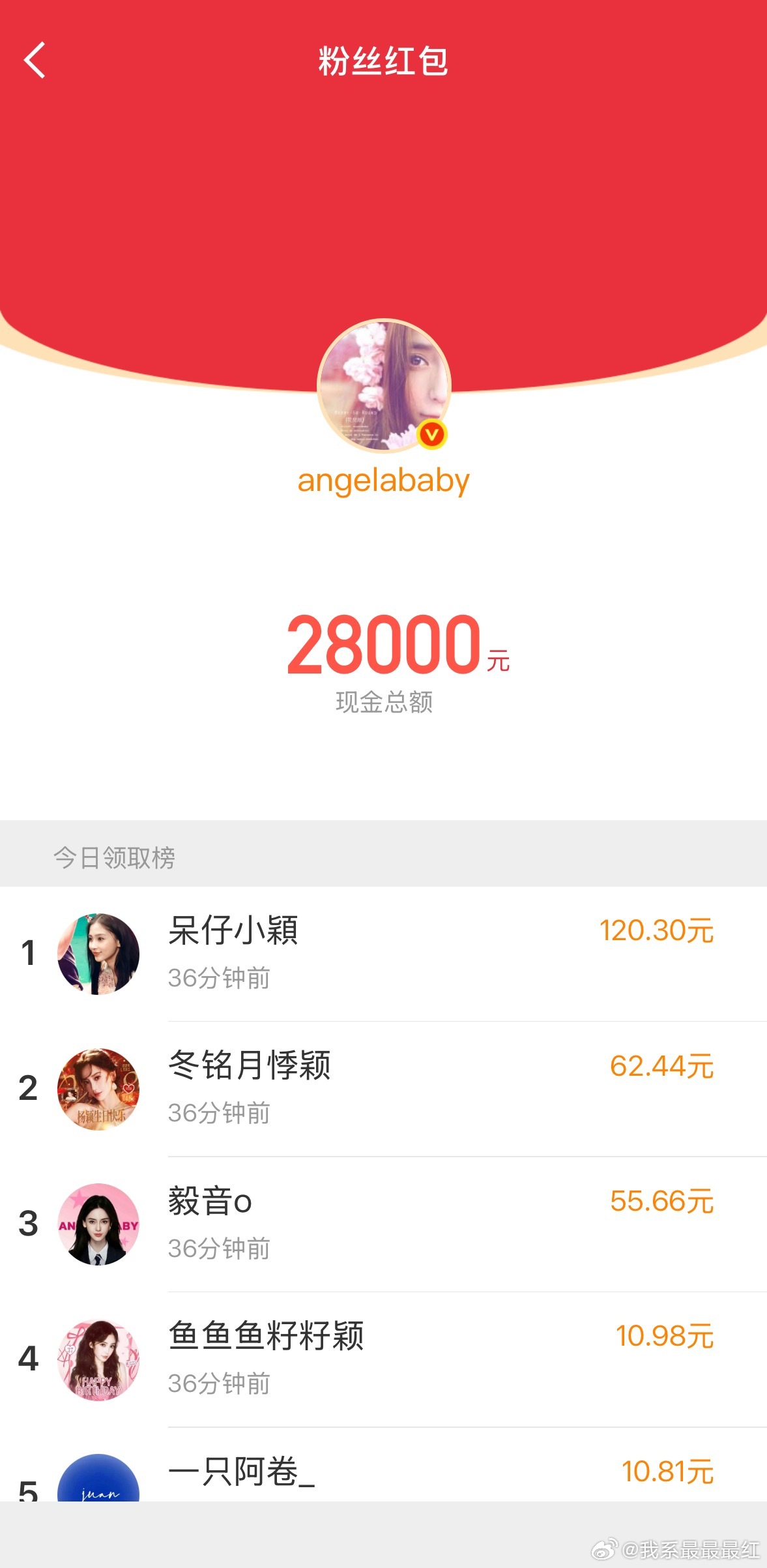The image size is (767, 1568).
Task: Open angelababy's profile avatar
Action: (383, 385)
